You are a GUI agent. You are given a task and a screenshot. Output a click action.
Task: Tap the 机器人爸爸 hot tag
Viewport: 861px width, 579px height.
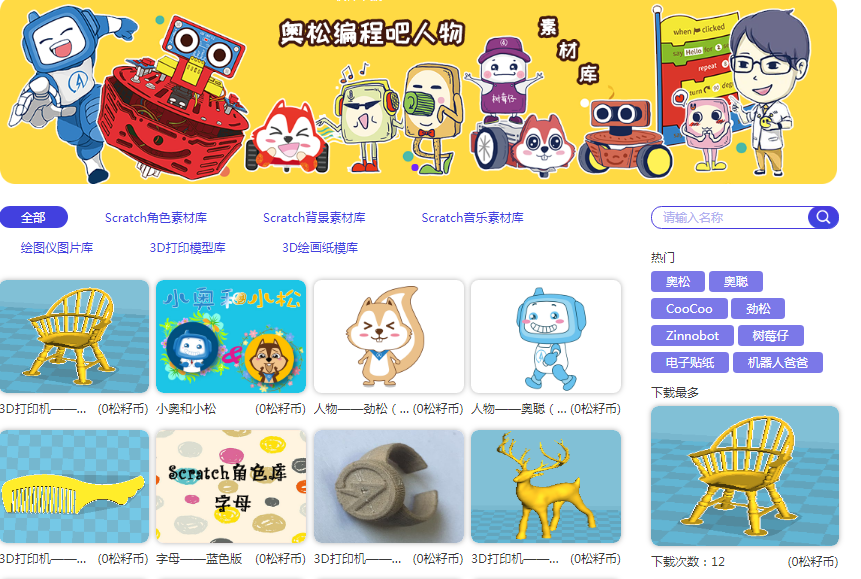(778, 362)
